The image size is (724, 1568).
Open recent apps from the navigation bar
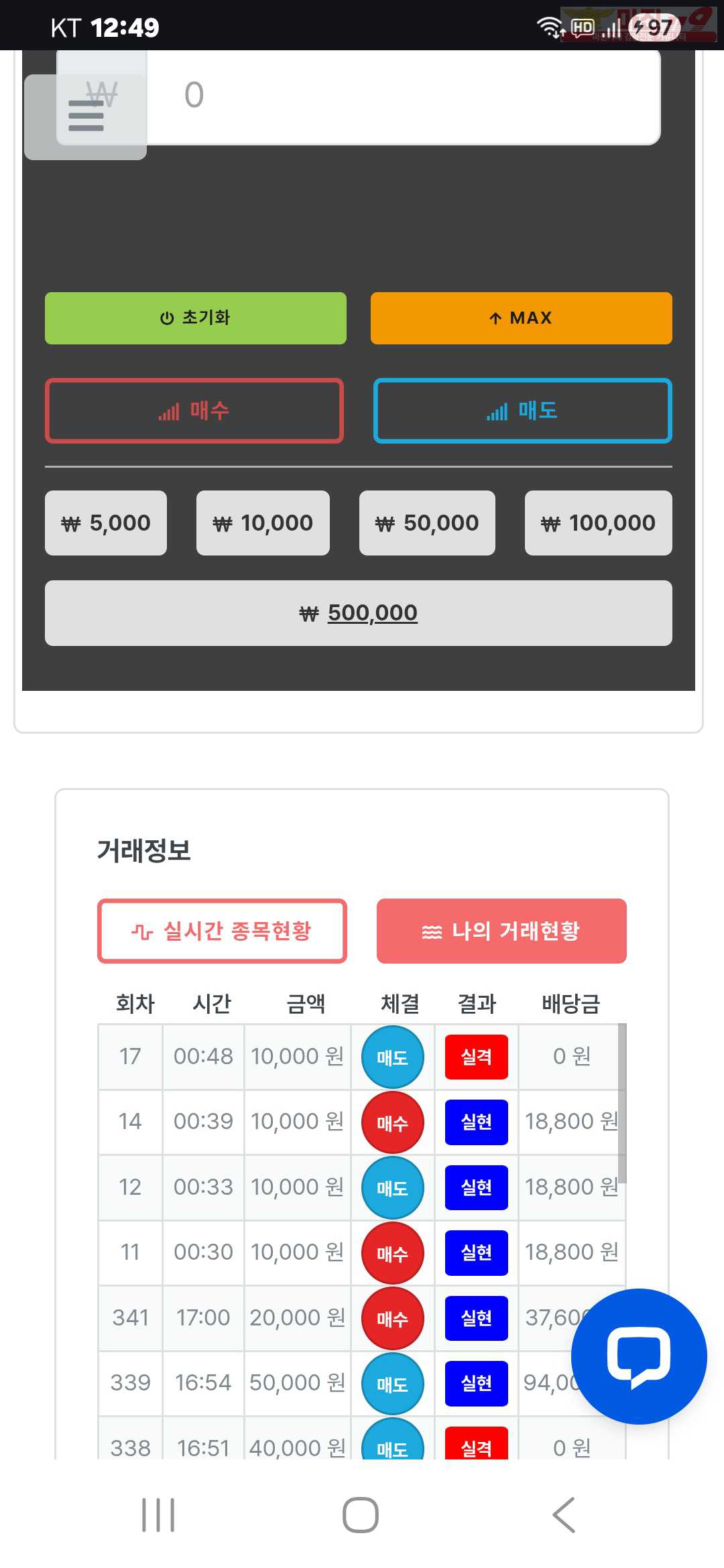[158, 1515]
